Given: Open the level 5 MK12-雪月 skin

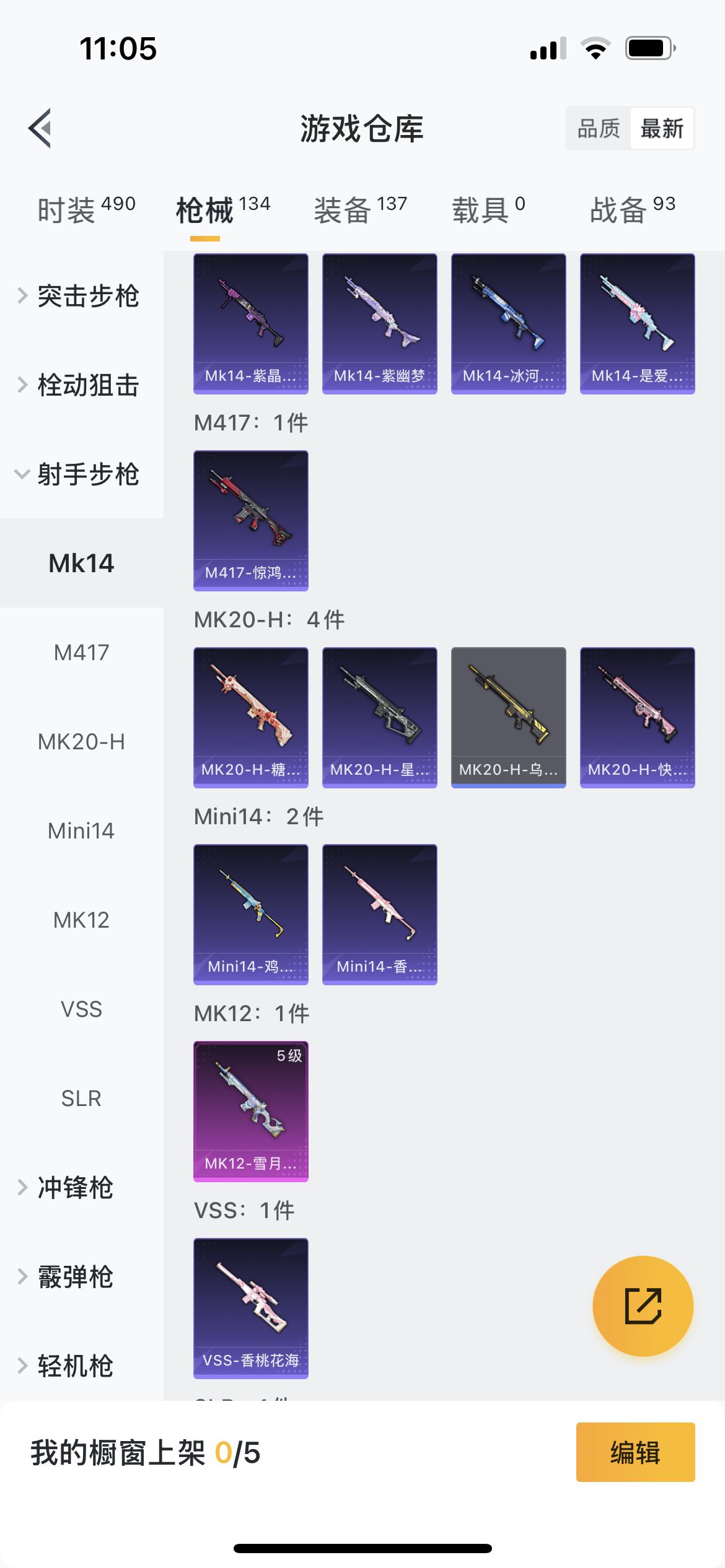Looking at the screenshot, I should point(250,1111).
